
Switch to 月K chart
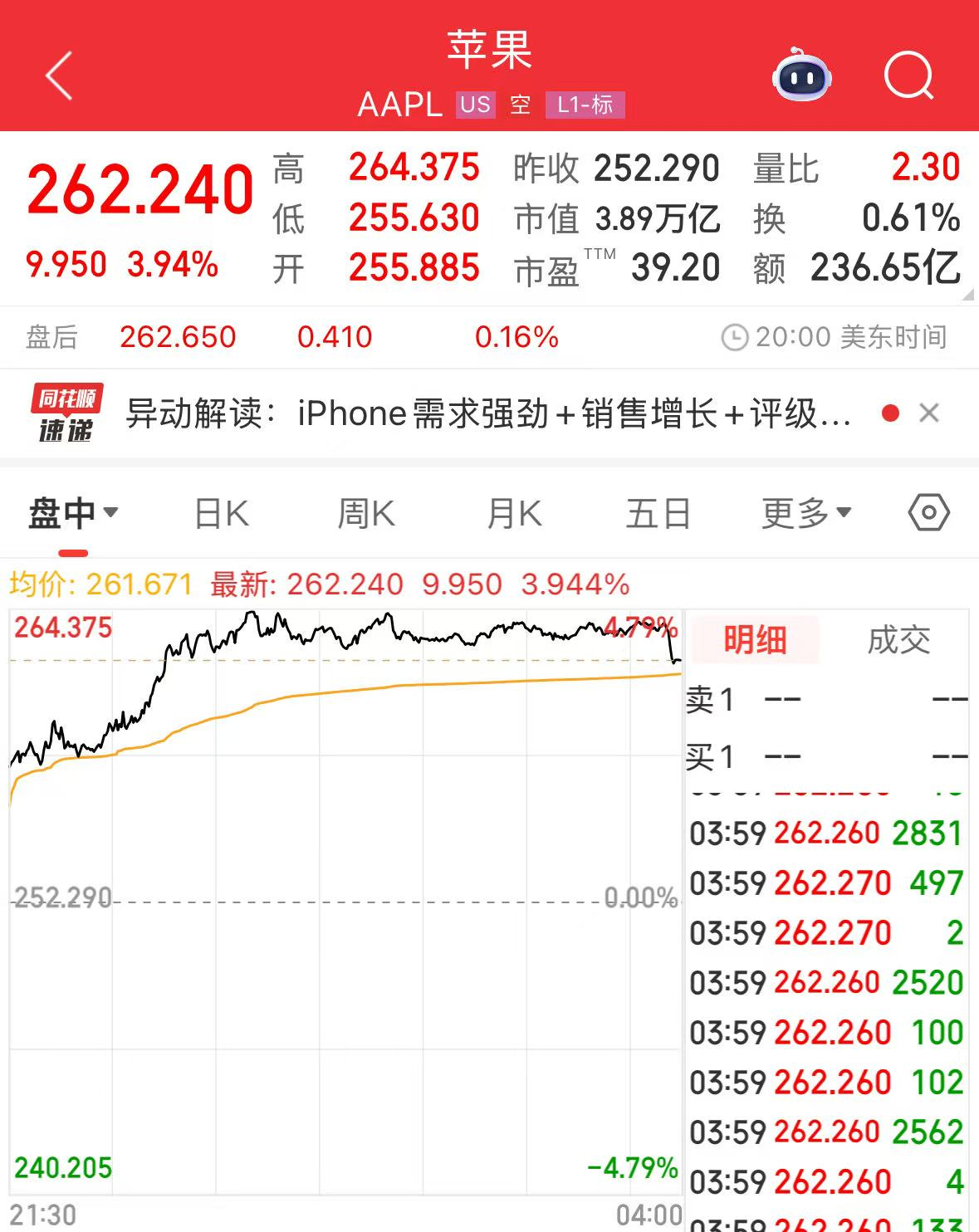coord(514,514)
